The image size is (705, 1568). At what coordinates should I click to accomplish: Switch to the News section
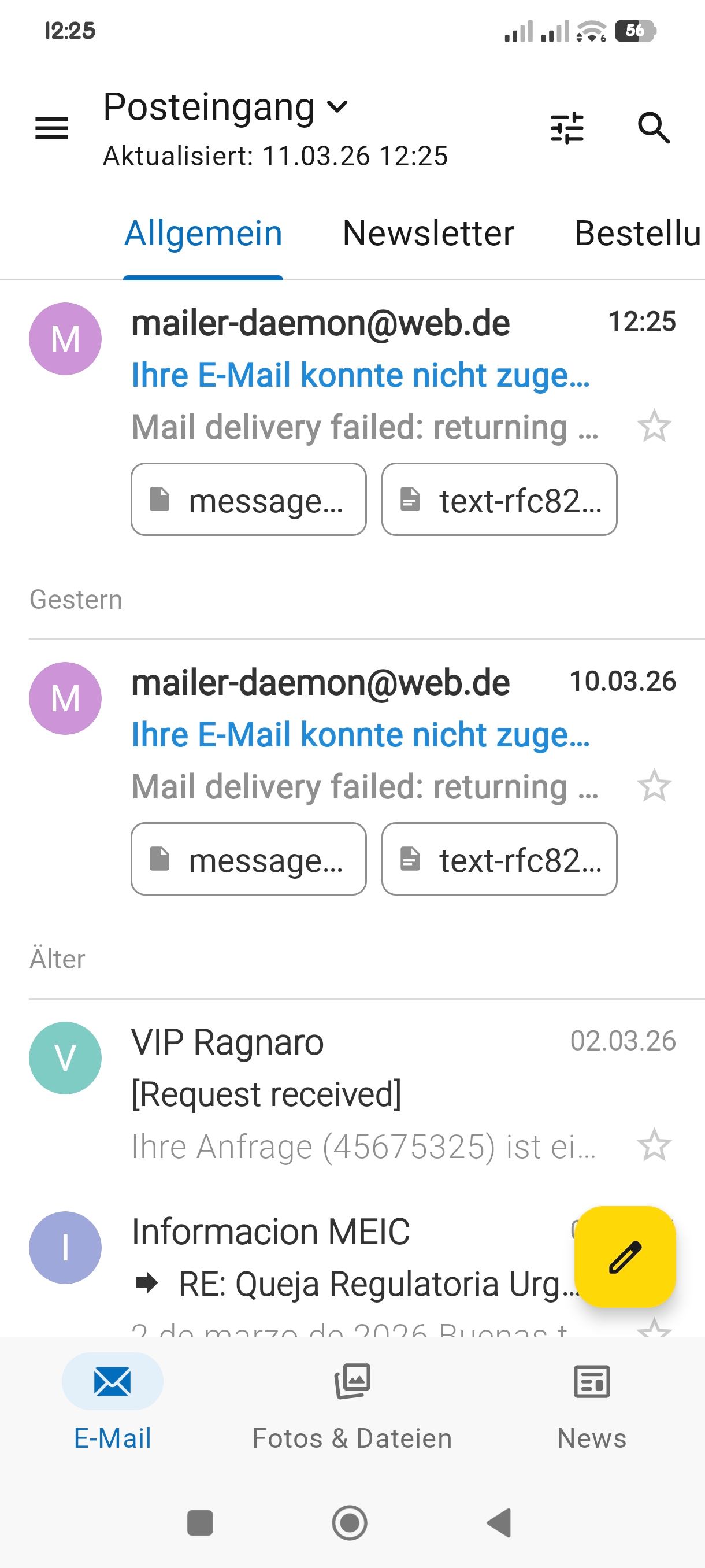click(591, 1406)
